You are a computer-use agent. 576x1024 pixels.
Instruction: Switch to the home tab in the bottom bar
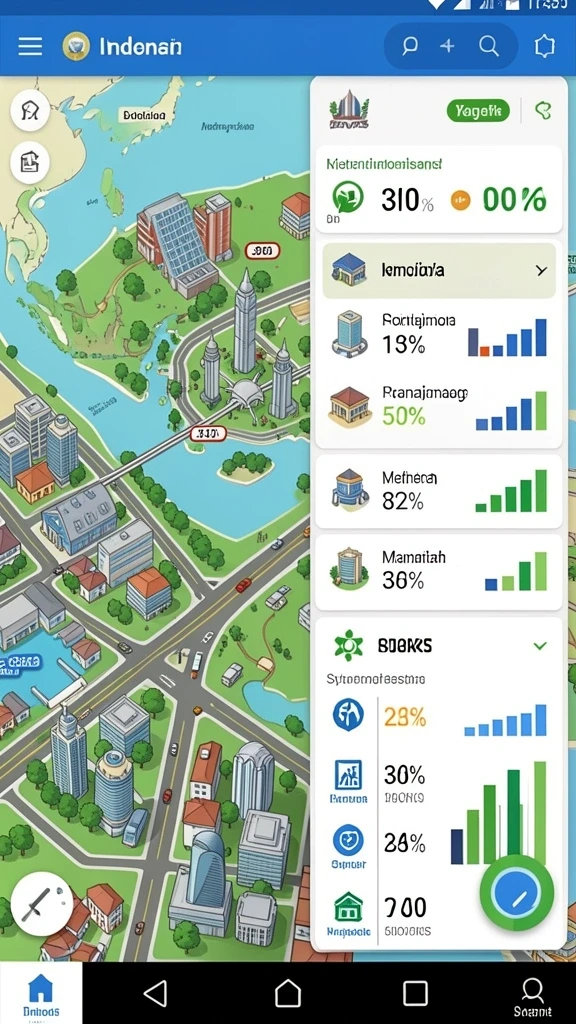coord(41,993)
